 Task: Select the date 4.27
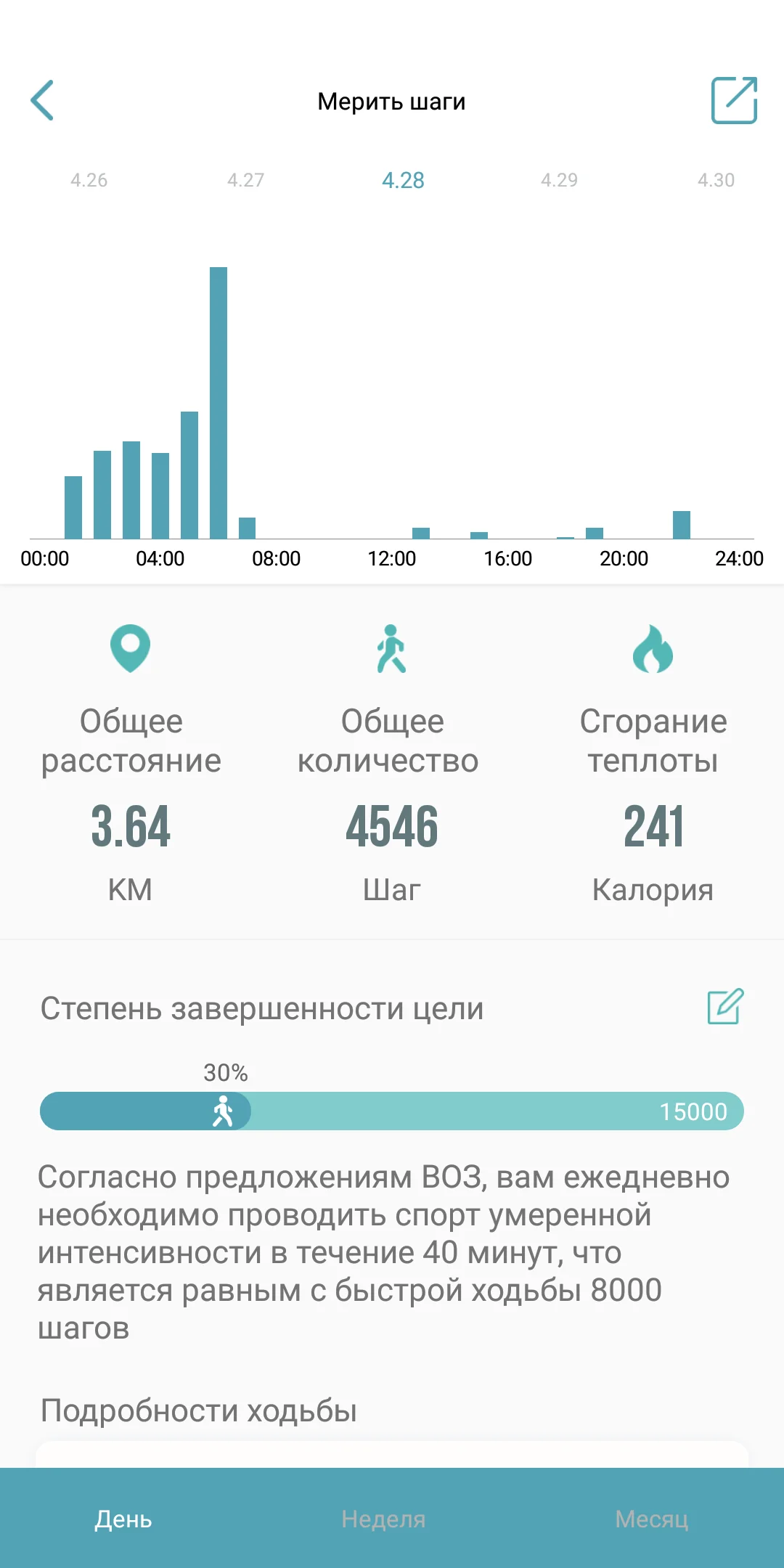[245, 180]
